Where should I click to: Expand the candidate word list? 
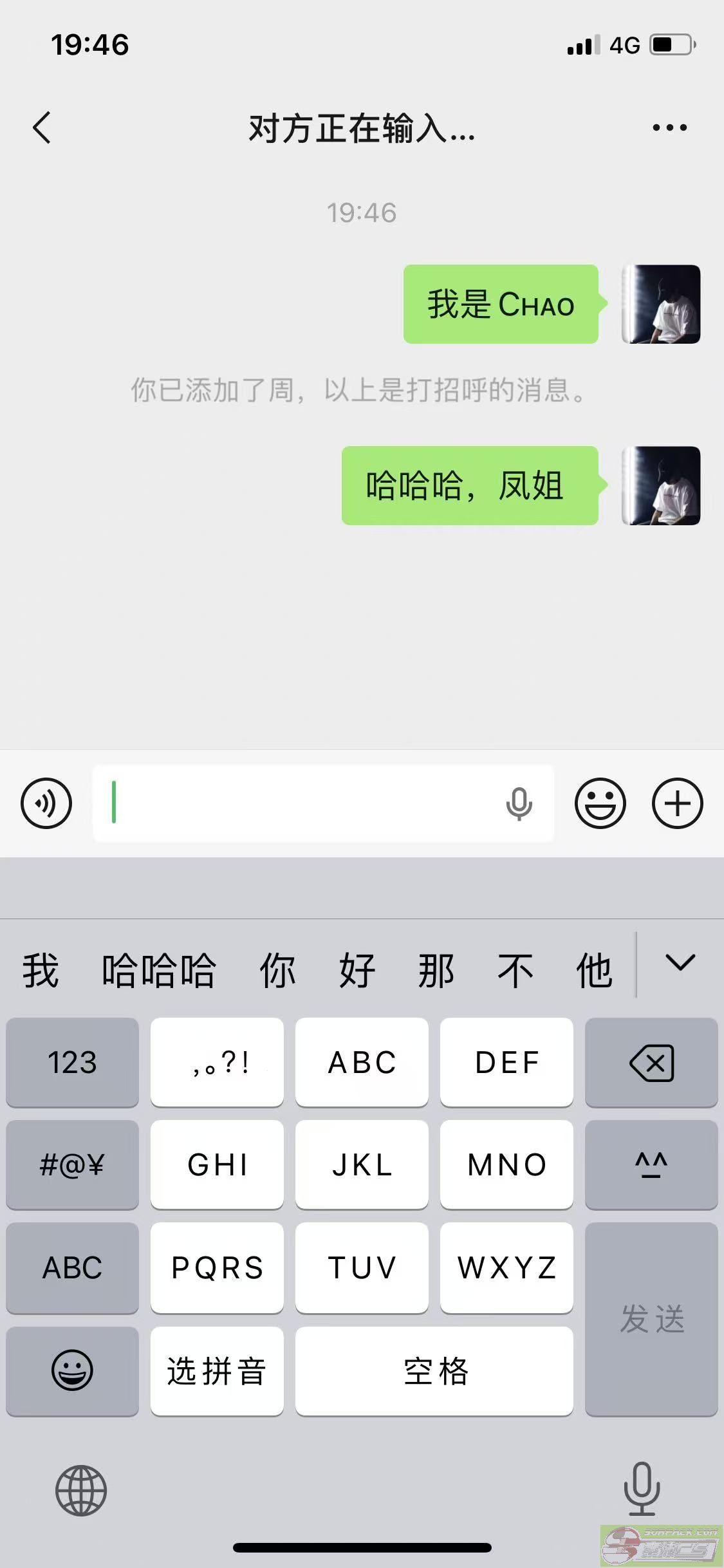(x=680, y=964)
